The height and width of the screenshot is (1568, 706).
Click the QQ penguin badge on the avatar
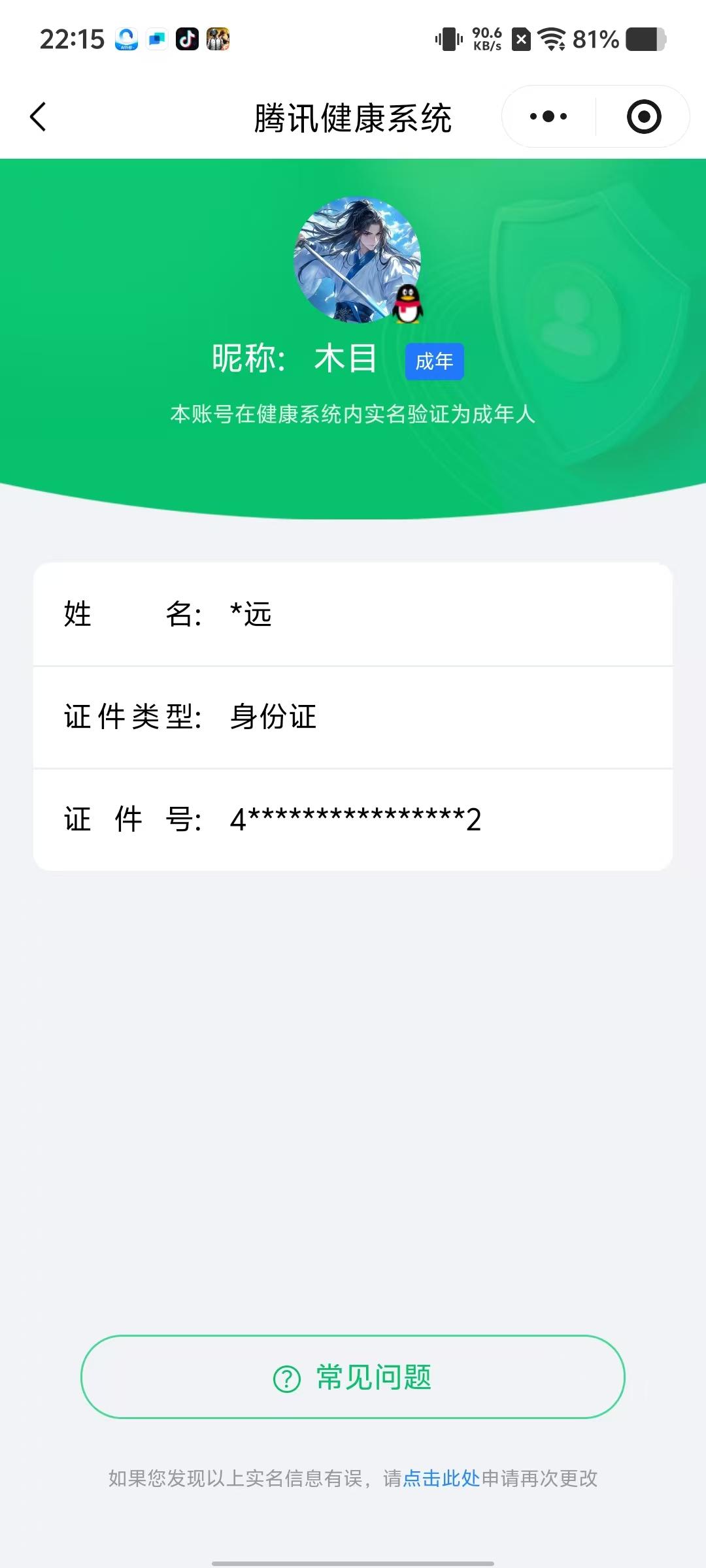pyautogui.click(x=409, y=305)
